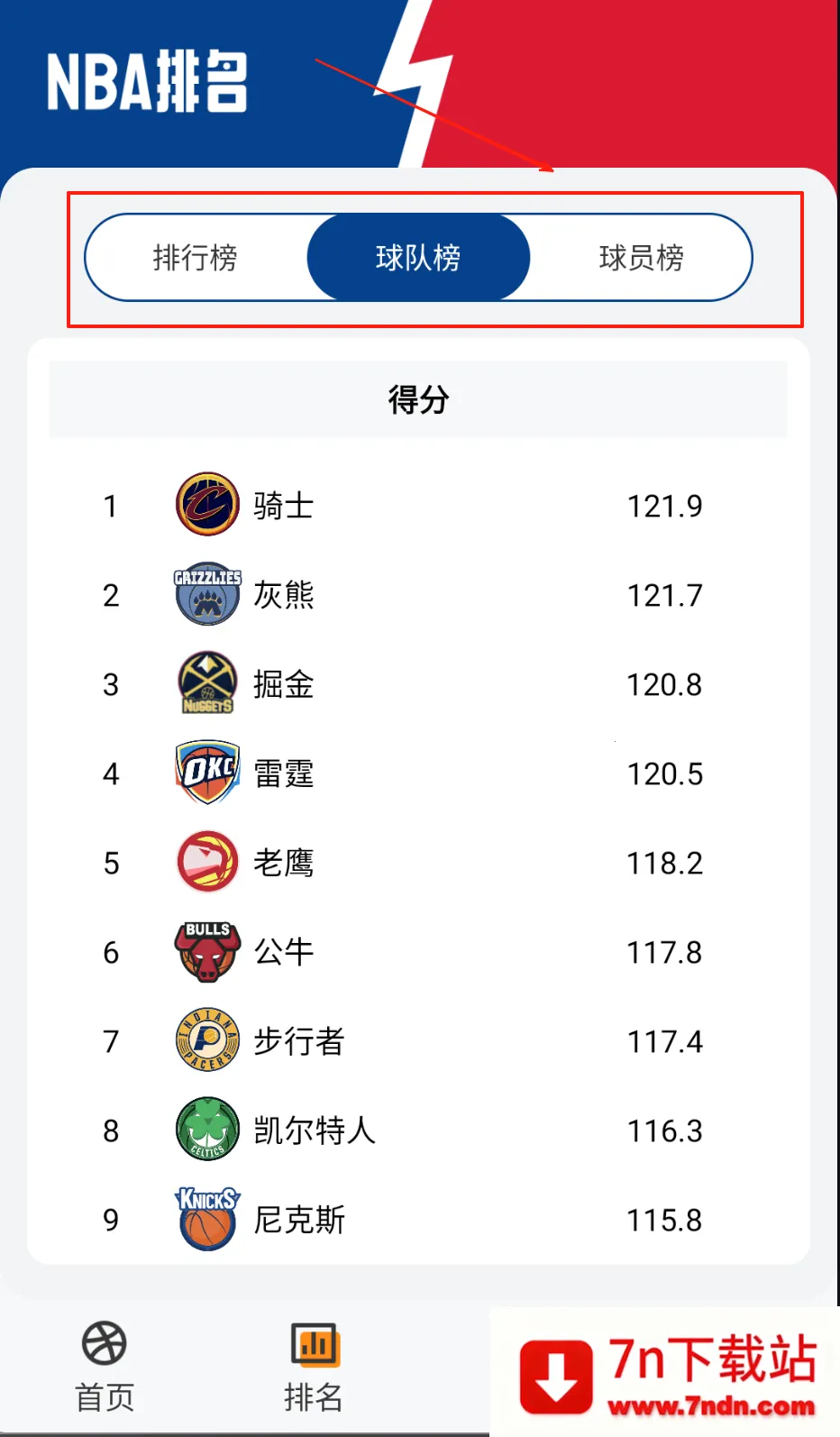View the 掘金 team entry

click(x=418, y=684)
